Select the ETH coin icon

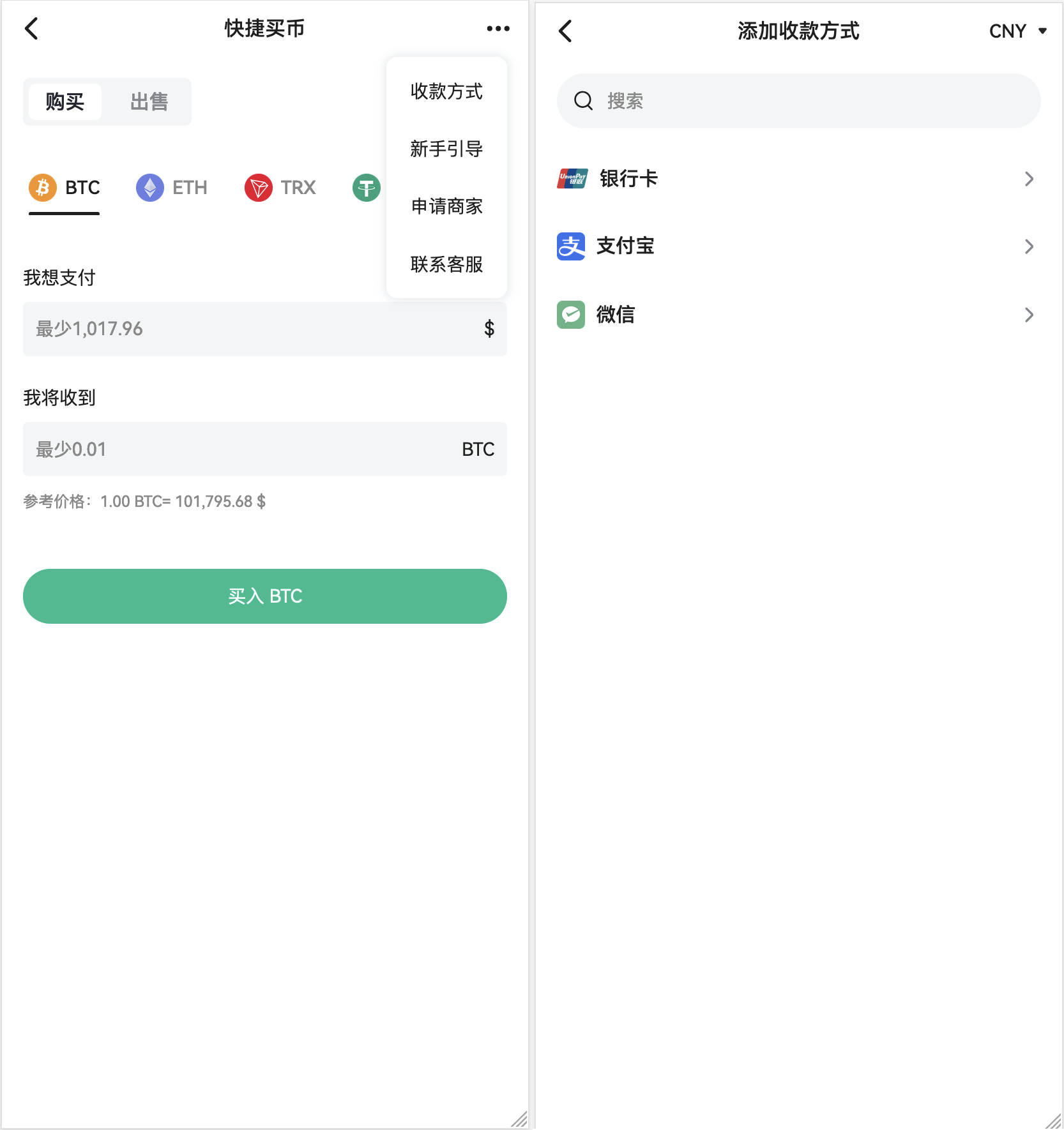pos(149,187)
